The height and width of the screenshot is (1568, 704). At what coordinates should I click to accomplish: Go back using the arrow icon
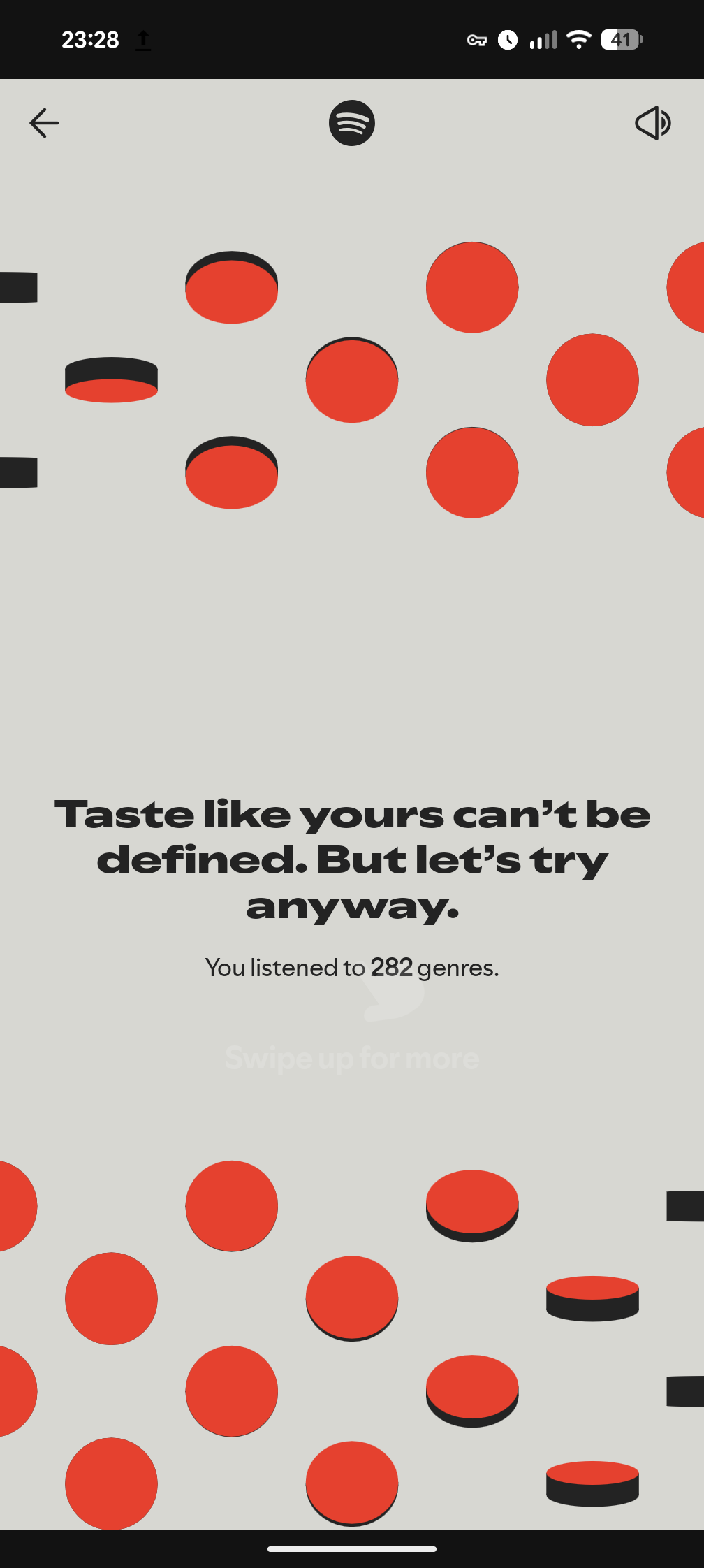coord(44,123)
